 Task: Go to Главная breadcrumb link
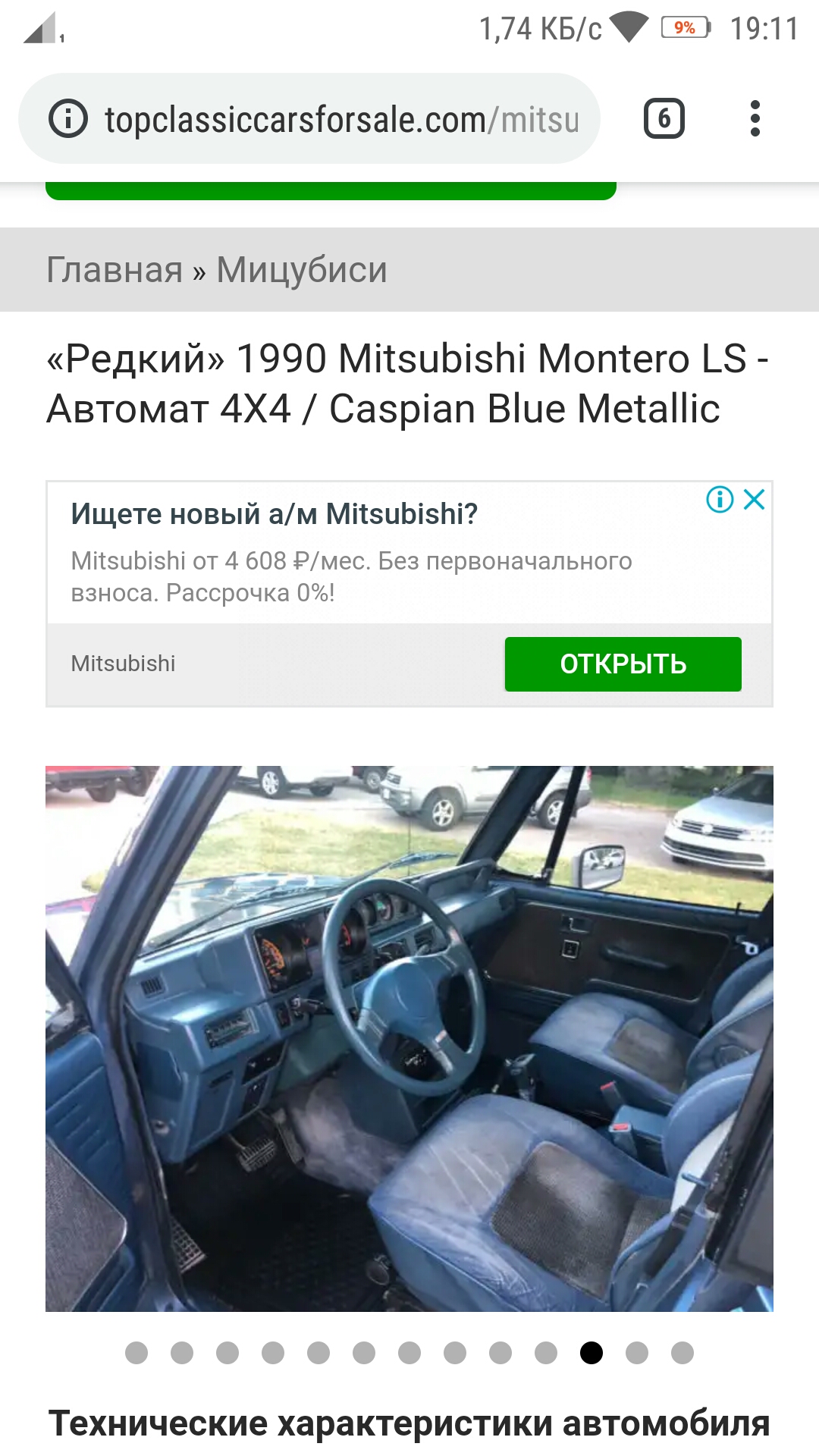click(115, 270)
